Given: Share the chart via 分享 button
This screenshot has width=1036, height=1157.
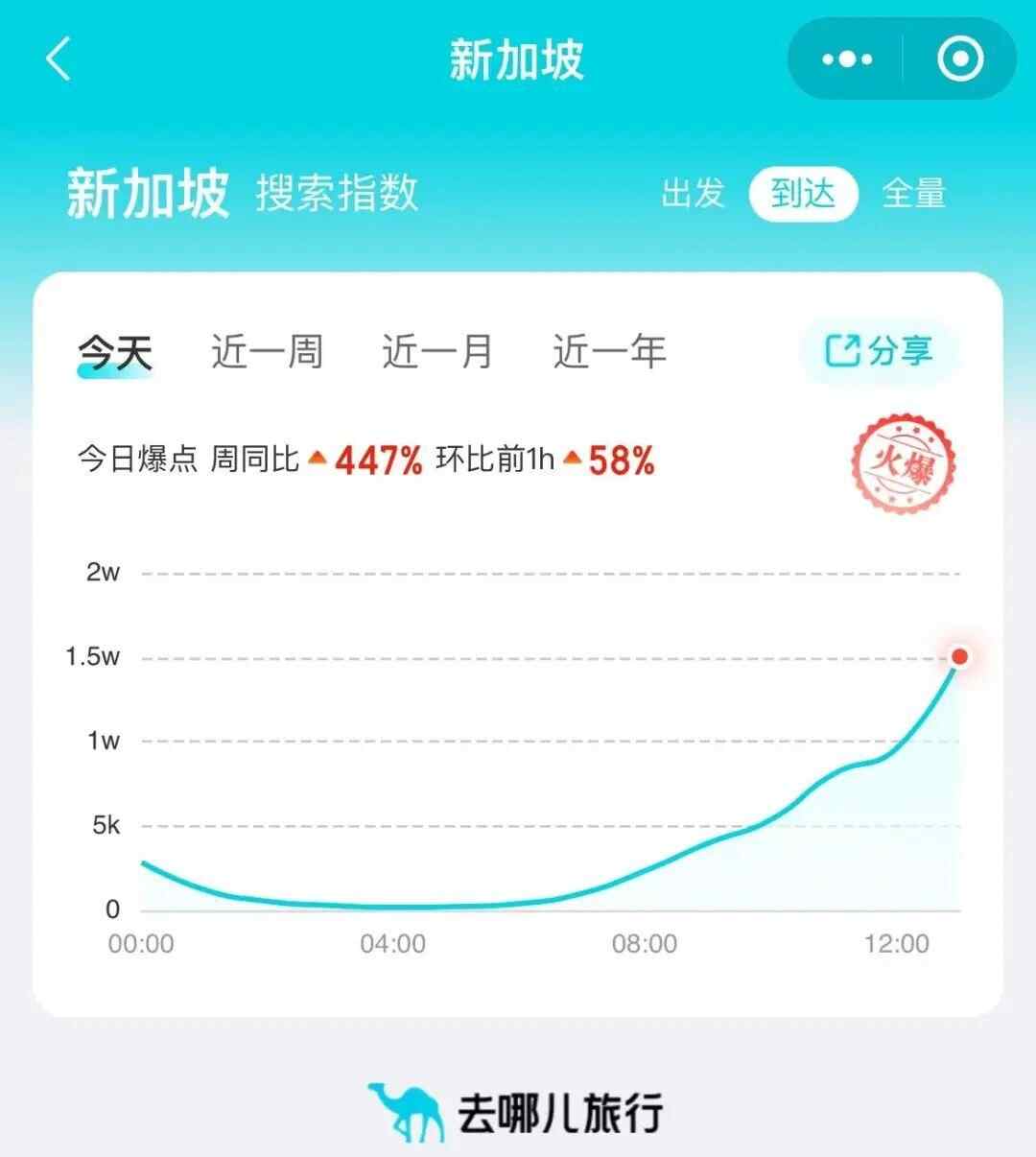Looking at the screenshot, I should [879, 351].
